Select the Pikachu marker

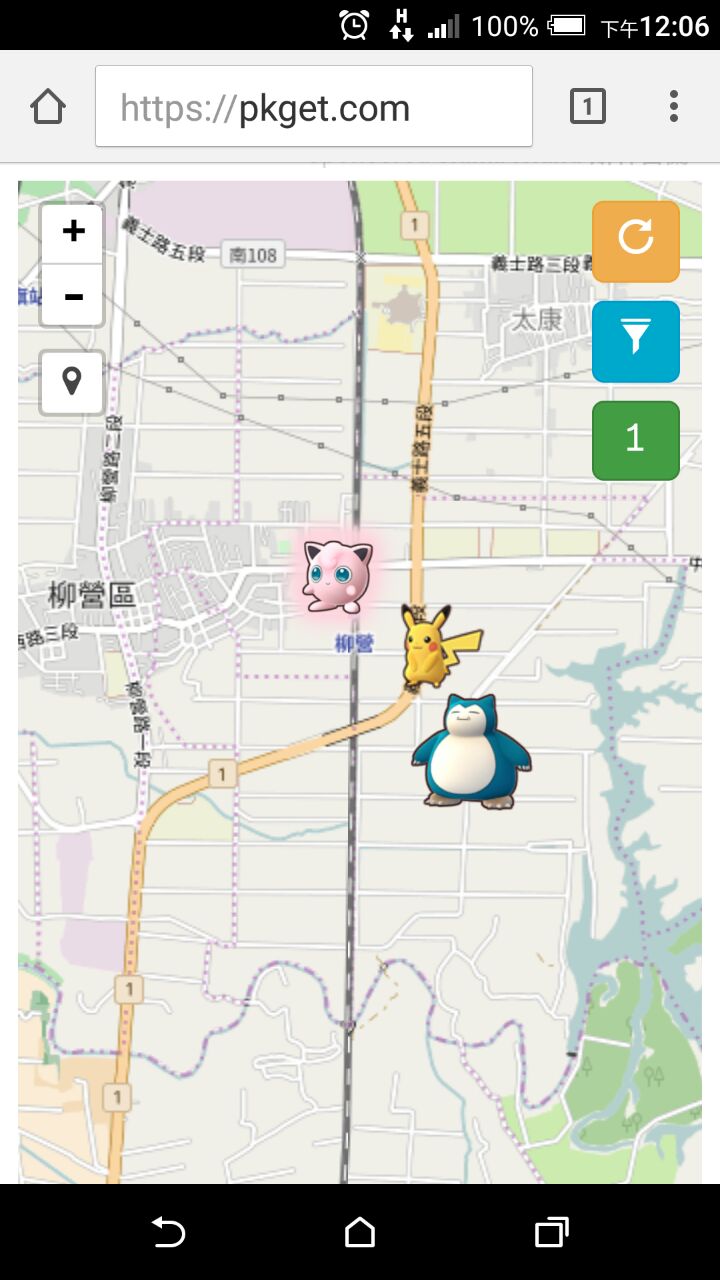click(x=430, y=646)
